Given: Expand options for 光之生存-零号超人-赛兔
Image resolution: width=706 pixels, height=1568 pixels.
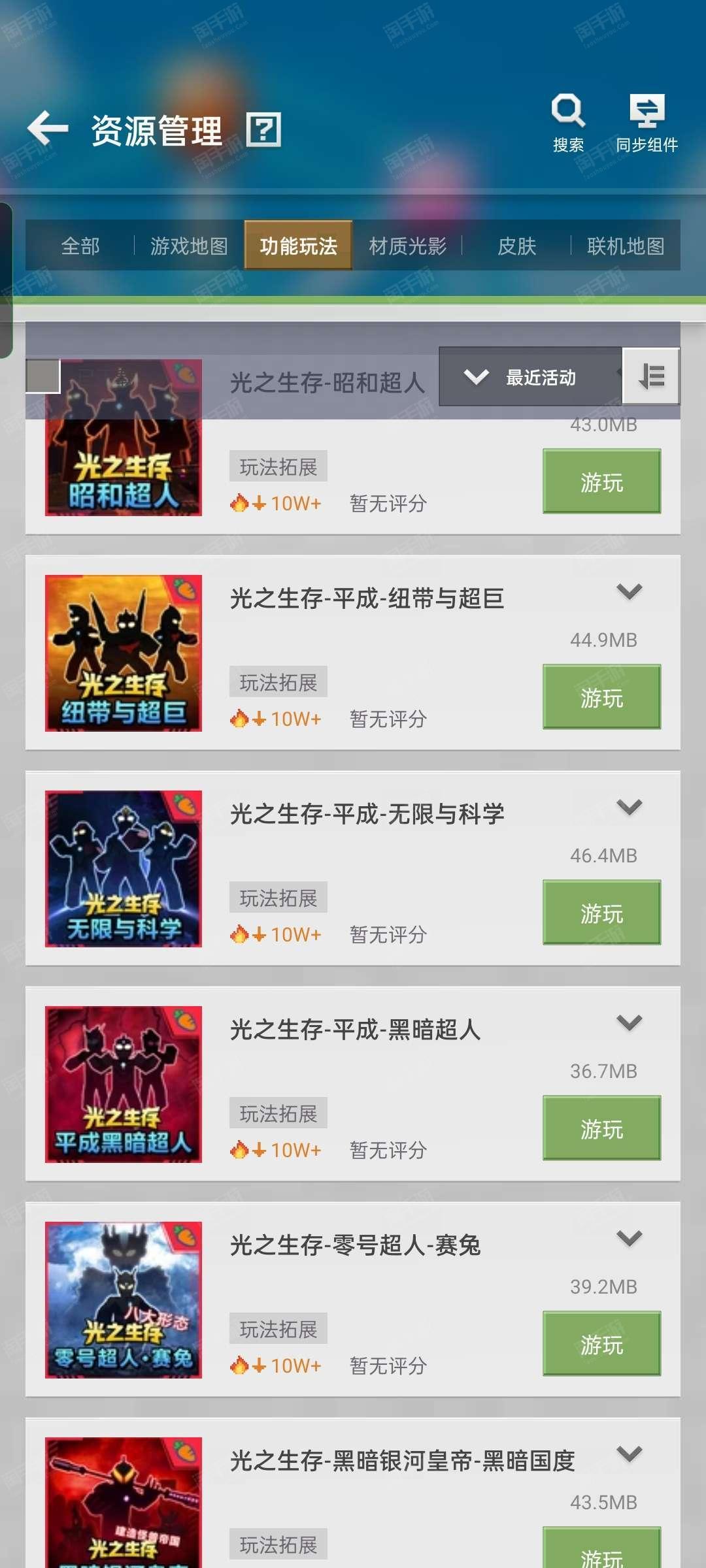Looking at the screenshot, I should 629,1239.
